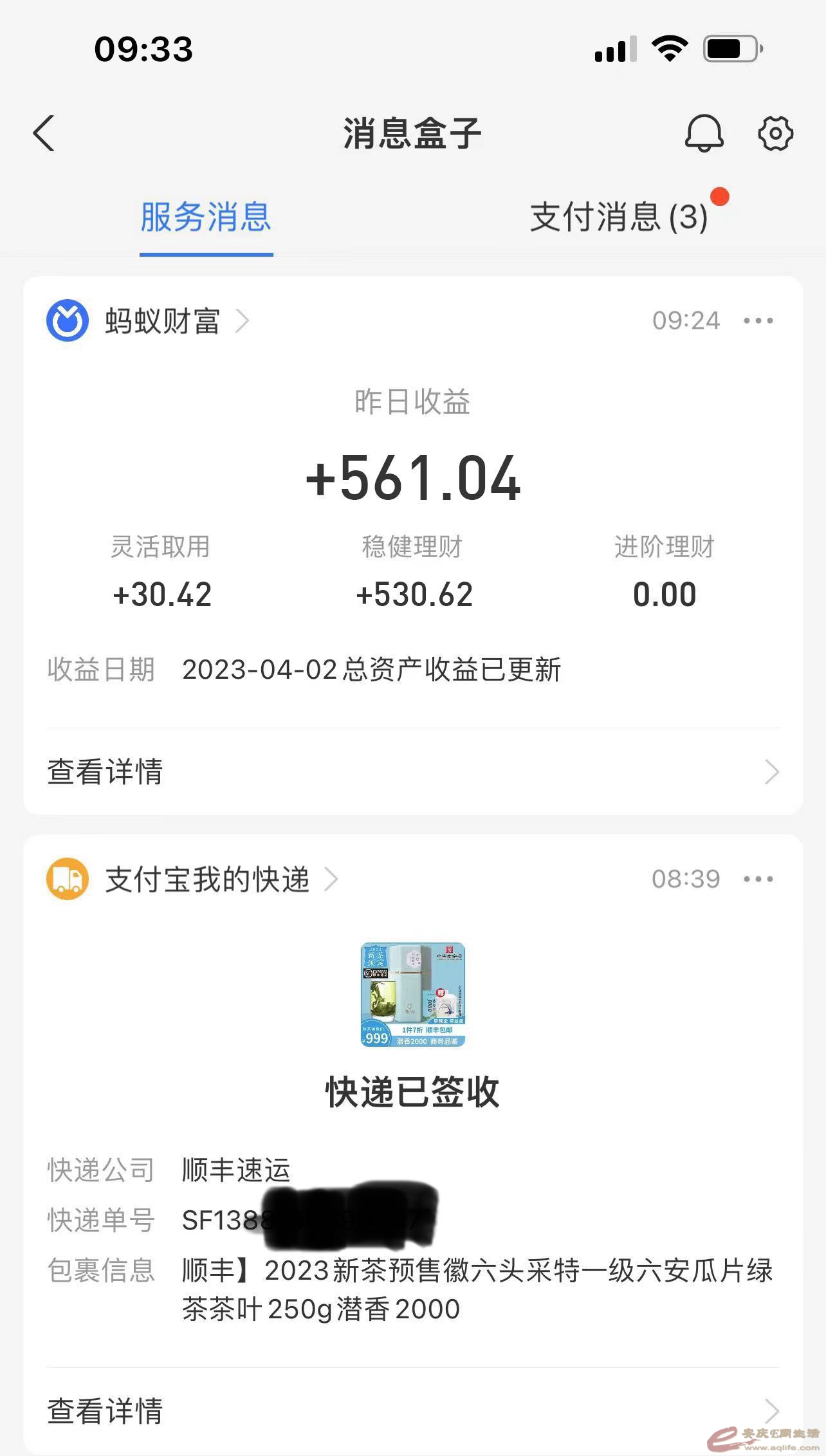Screen dimensions: 826x1456
Task: Switch to the 支付消息 tab
Action: (619, 217)
